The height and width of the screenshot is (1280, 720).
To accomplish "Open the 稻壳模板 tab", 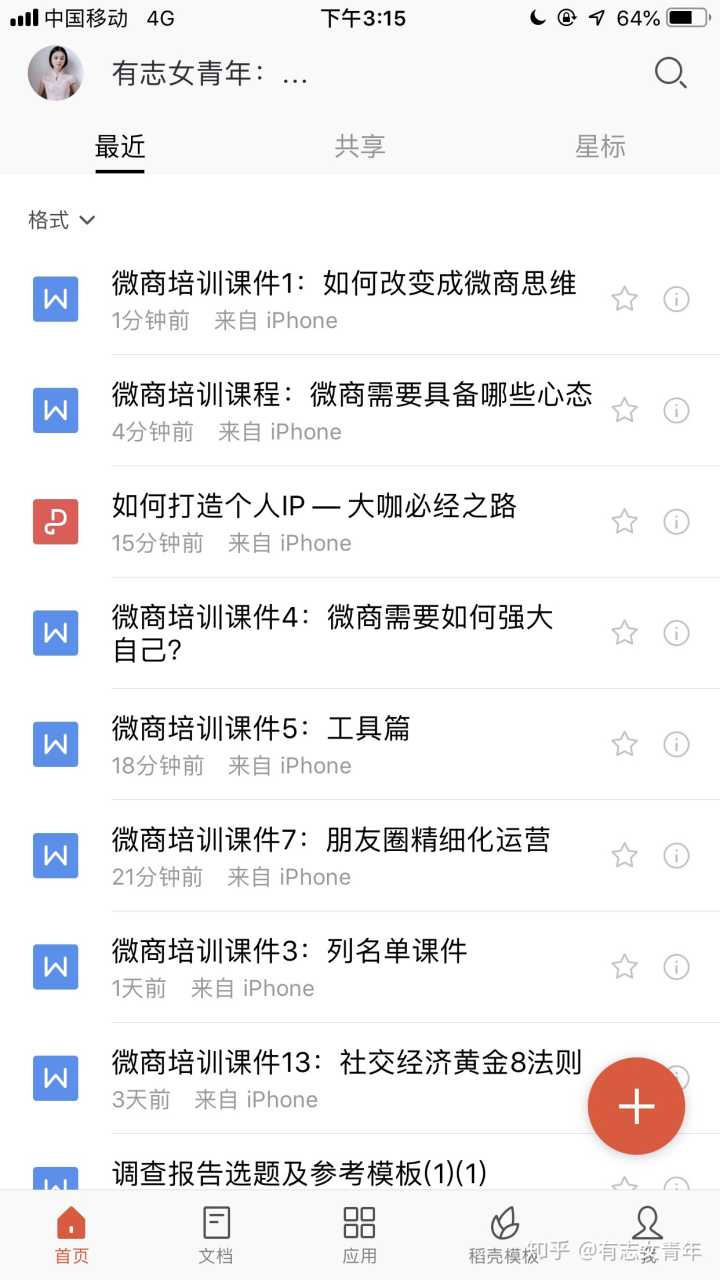I will [x=504, y=1235].
